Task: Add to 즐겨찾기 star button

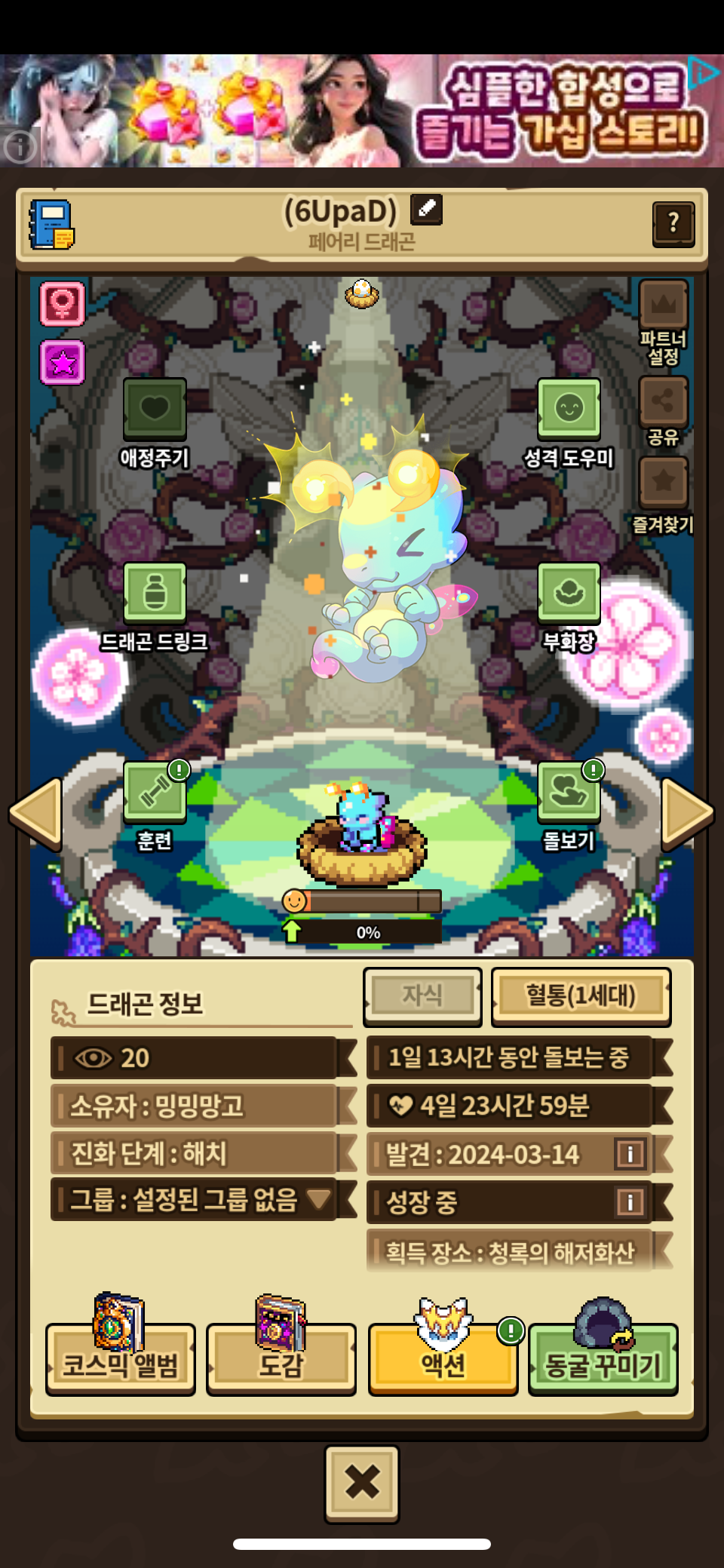Action: pyautogui.click(x=664, y=483)
